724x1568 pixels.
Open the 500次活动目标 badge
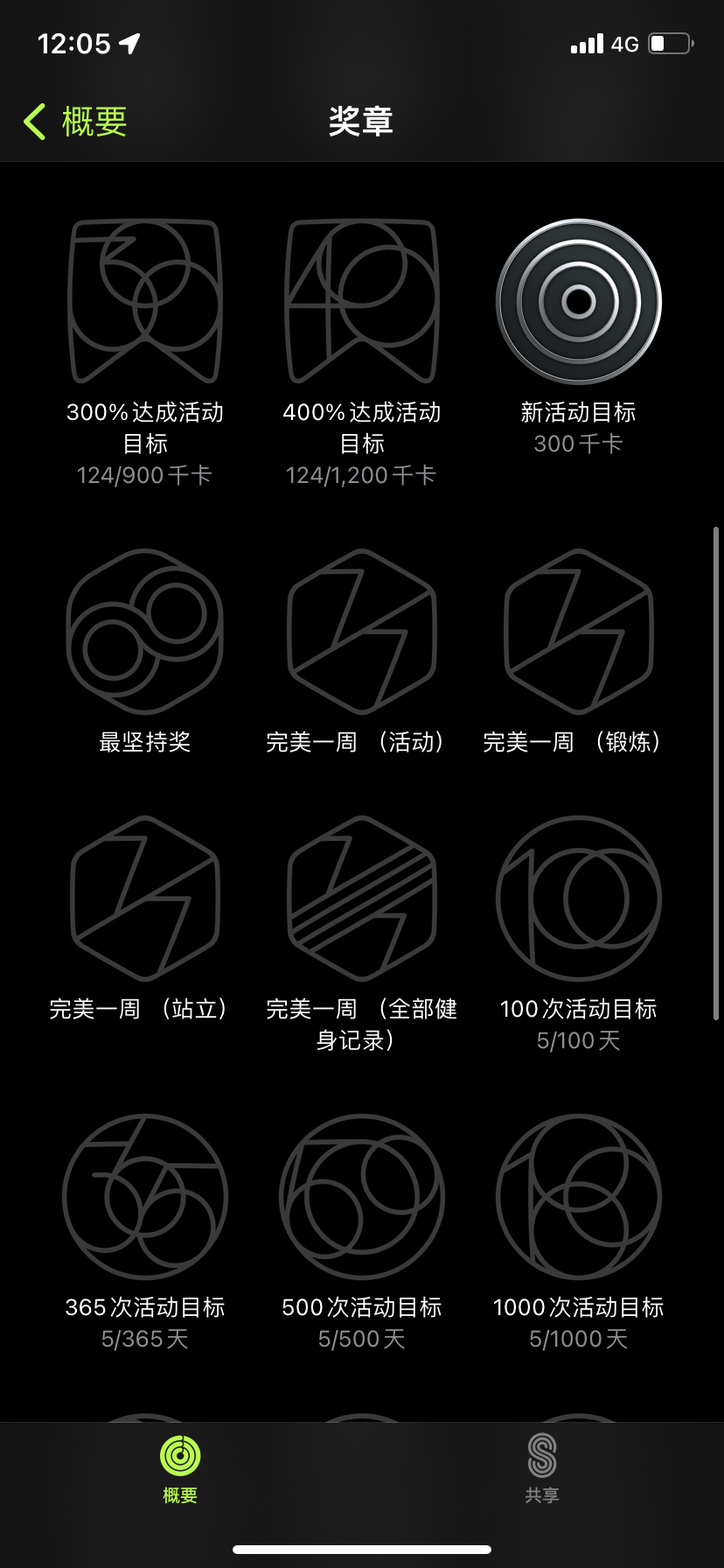[x=362, y=1197]
